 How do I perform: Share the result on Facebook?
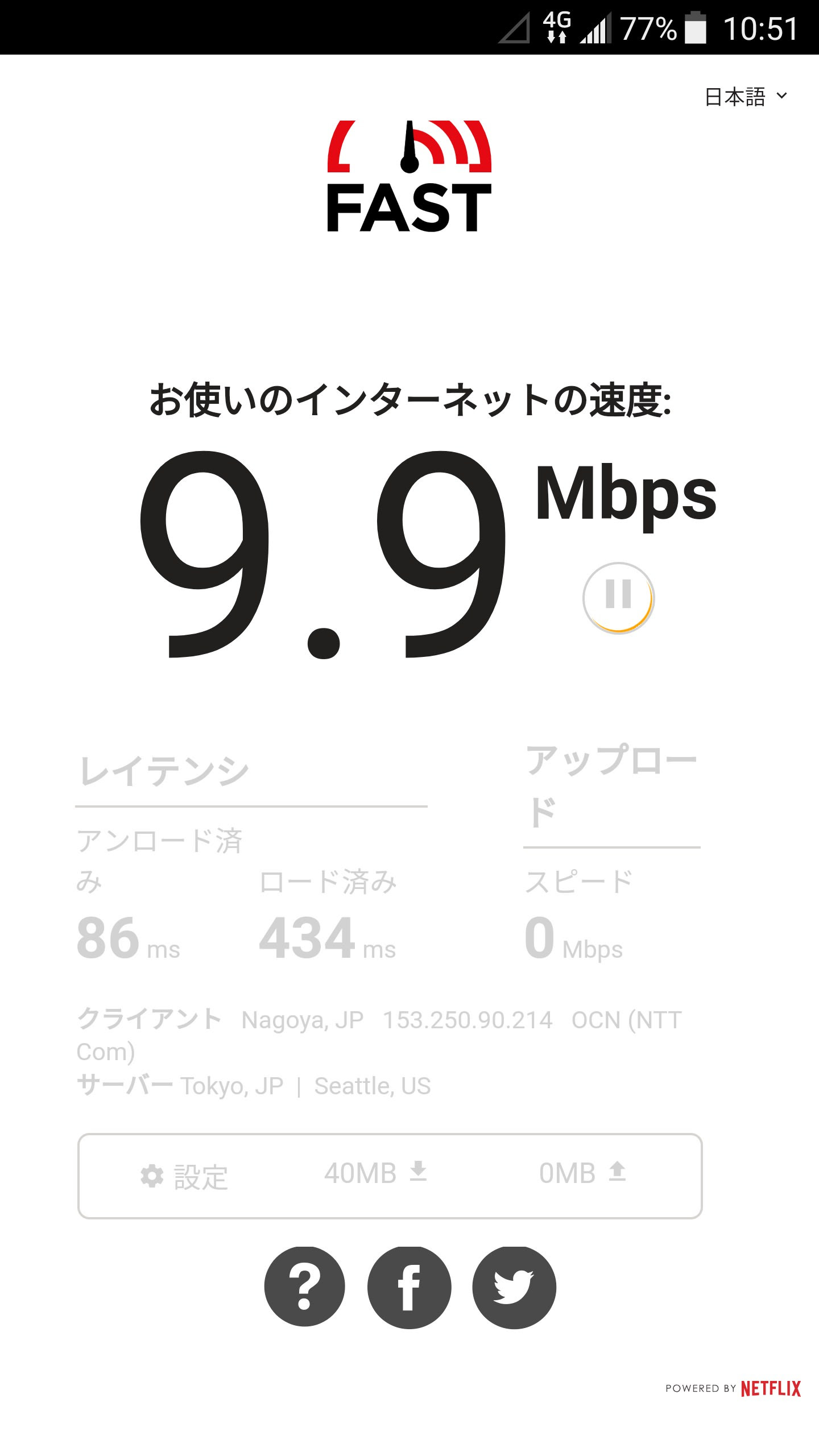(409, 1287)
